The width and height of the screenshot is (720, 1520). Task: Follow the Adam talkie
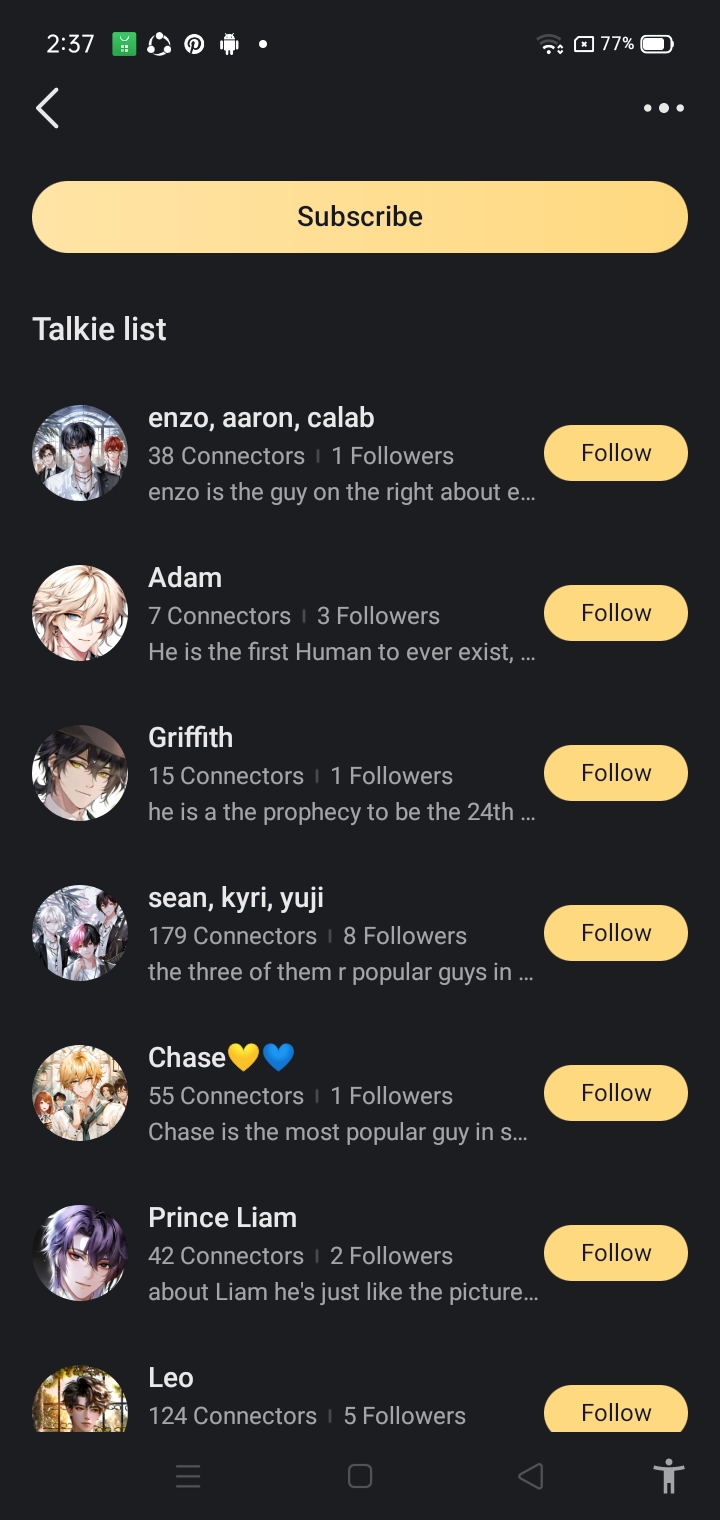[615, 613]
